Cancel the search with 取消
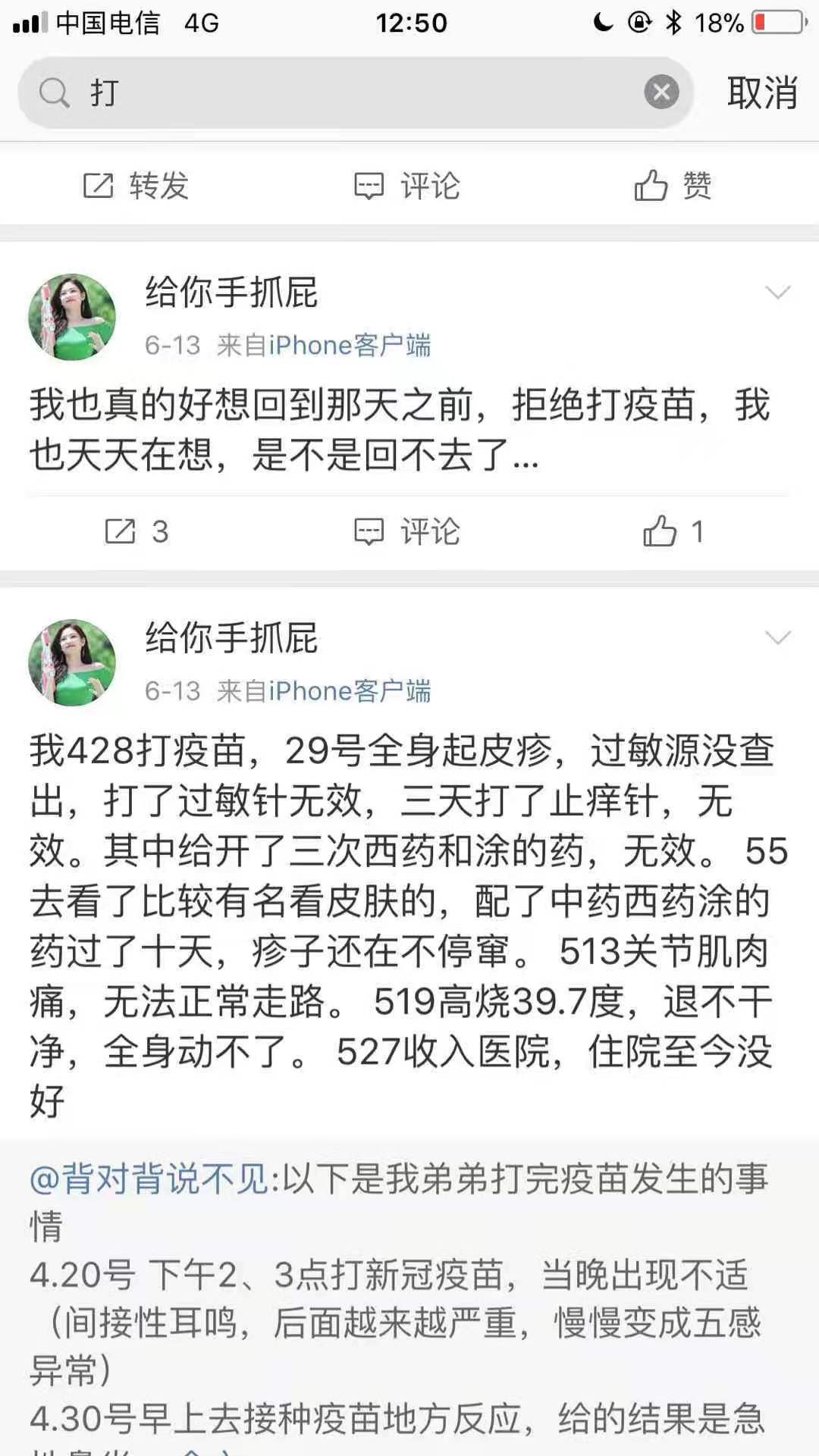 (761, 92)
